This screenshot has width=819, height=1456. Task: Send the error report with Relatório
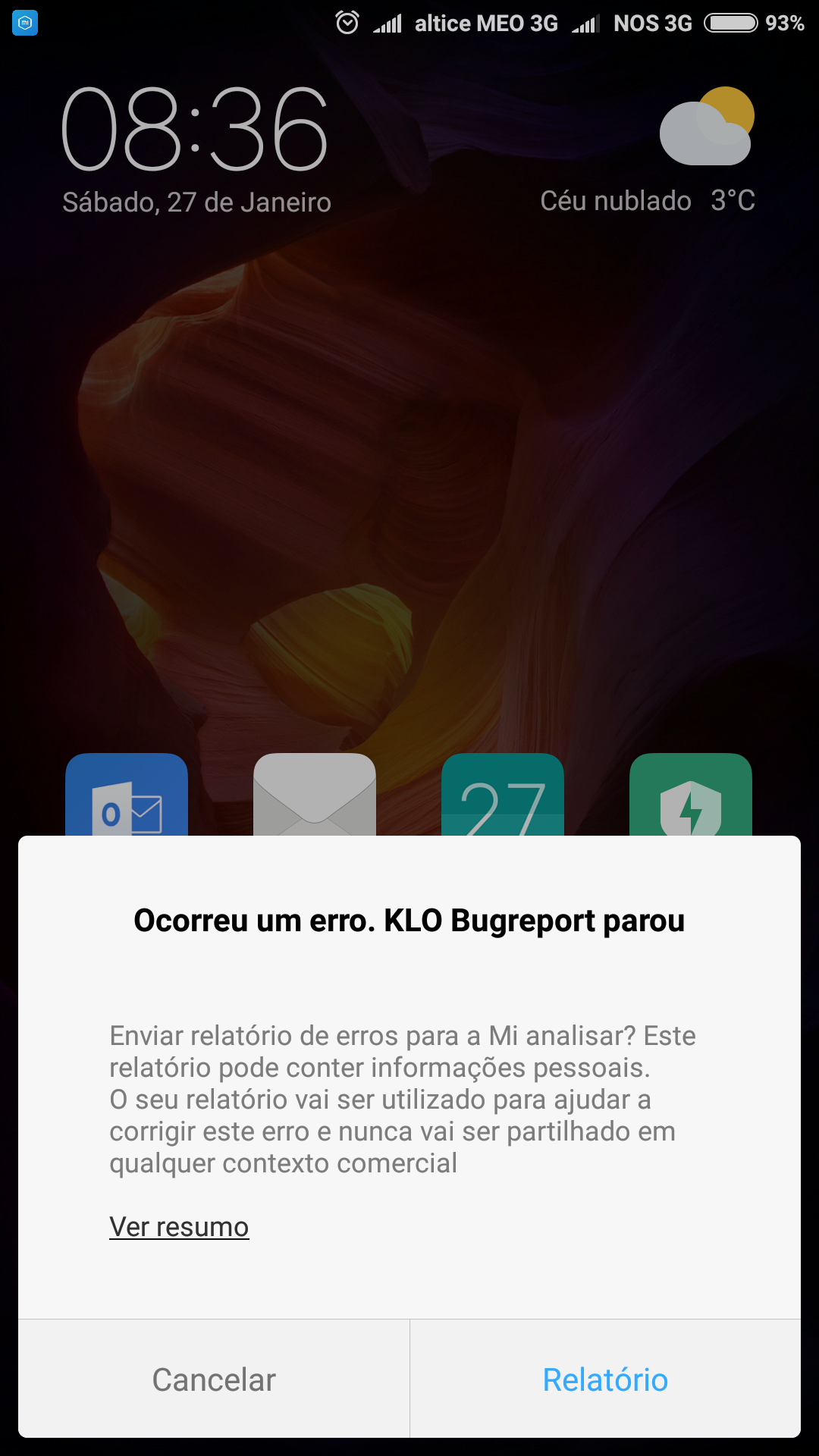click(x=605, y=1379)
